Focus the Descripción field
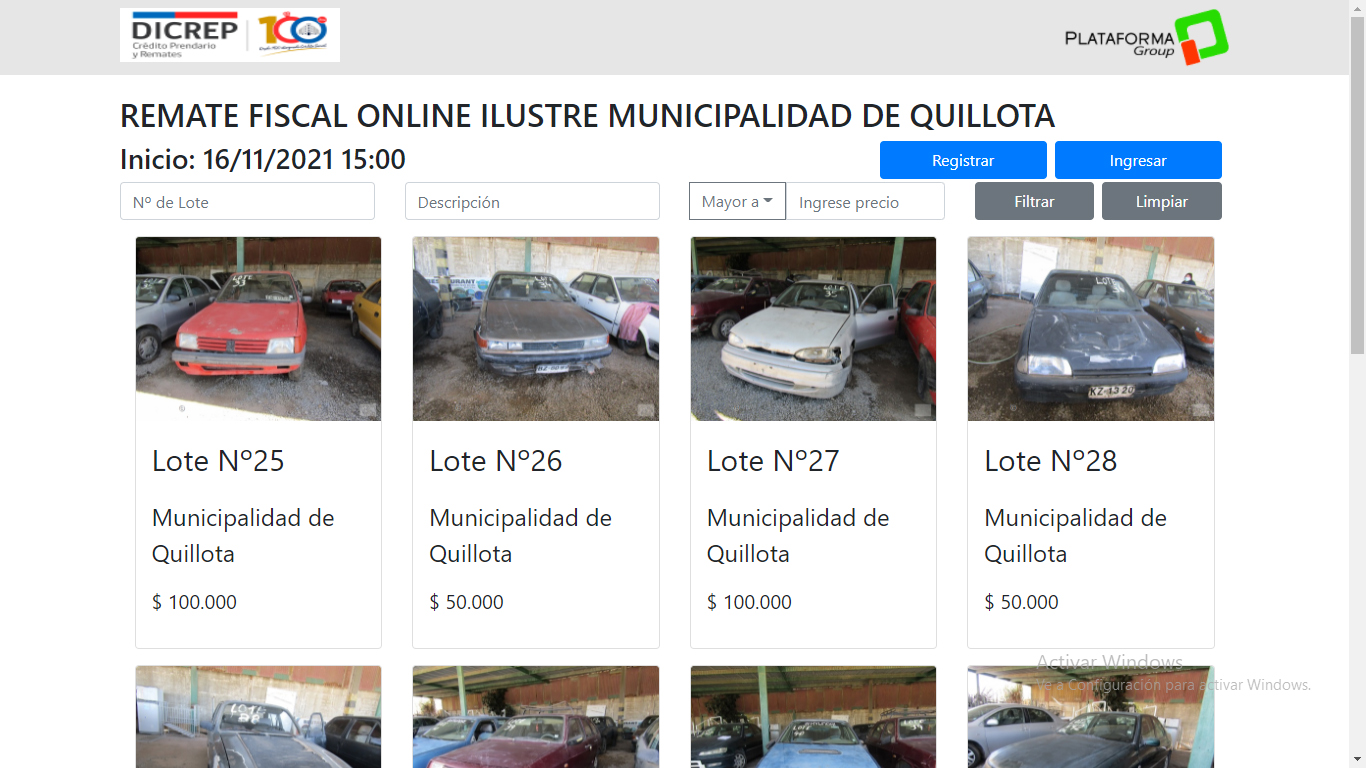This screenshot has height=768, width=1366. [532, 201]
